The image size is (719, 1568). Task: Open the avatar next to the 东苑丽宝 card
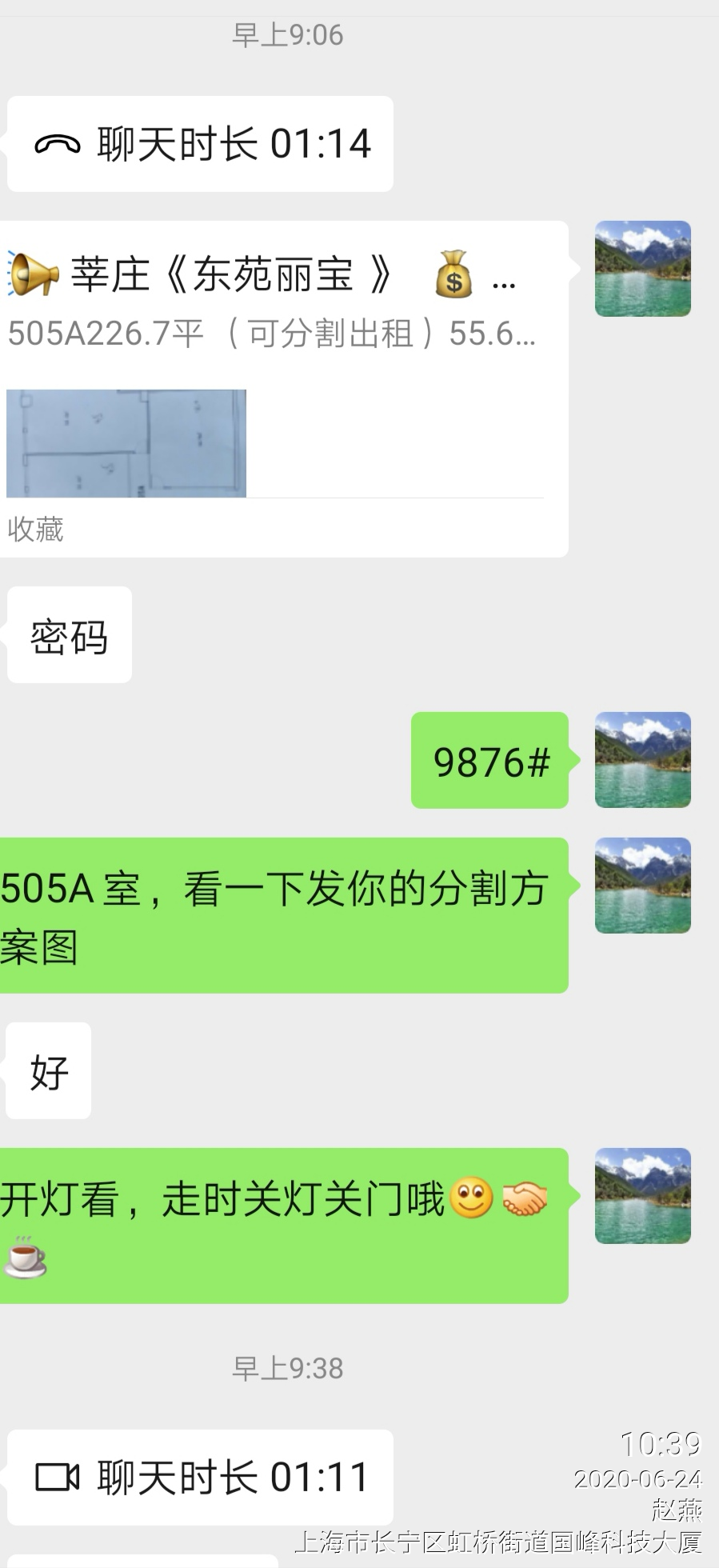[x=642, y=269]
